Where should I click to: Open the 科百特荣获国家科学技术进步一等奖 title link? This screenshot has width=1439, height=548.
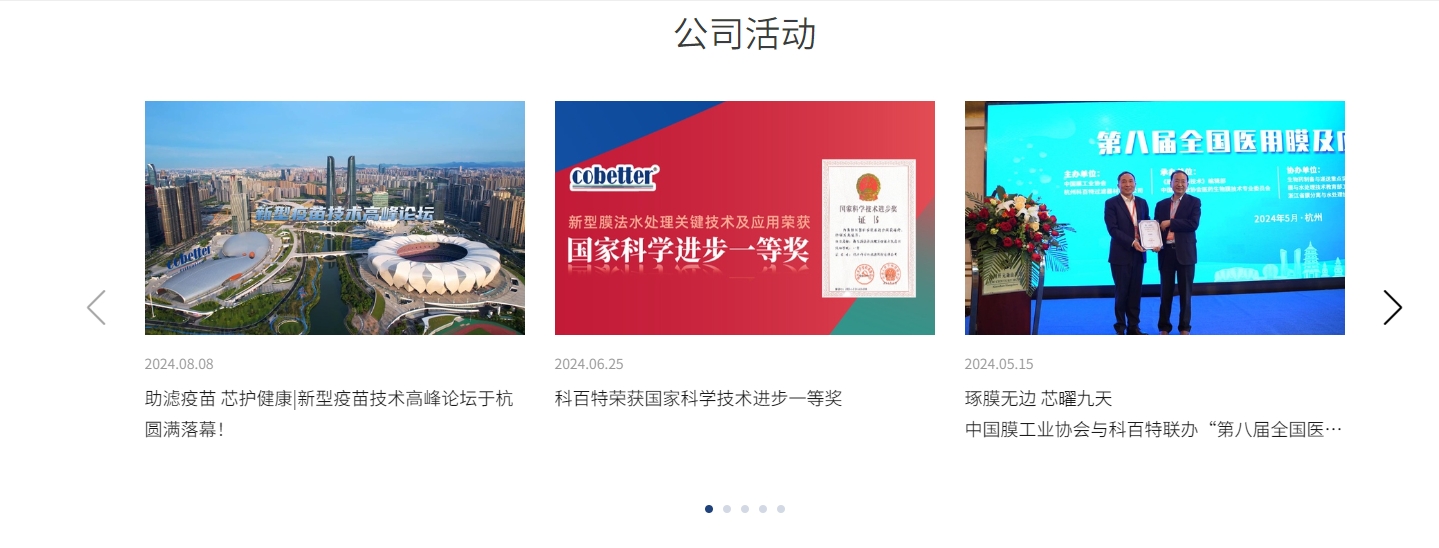click(x=698, y=398)
